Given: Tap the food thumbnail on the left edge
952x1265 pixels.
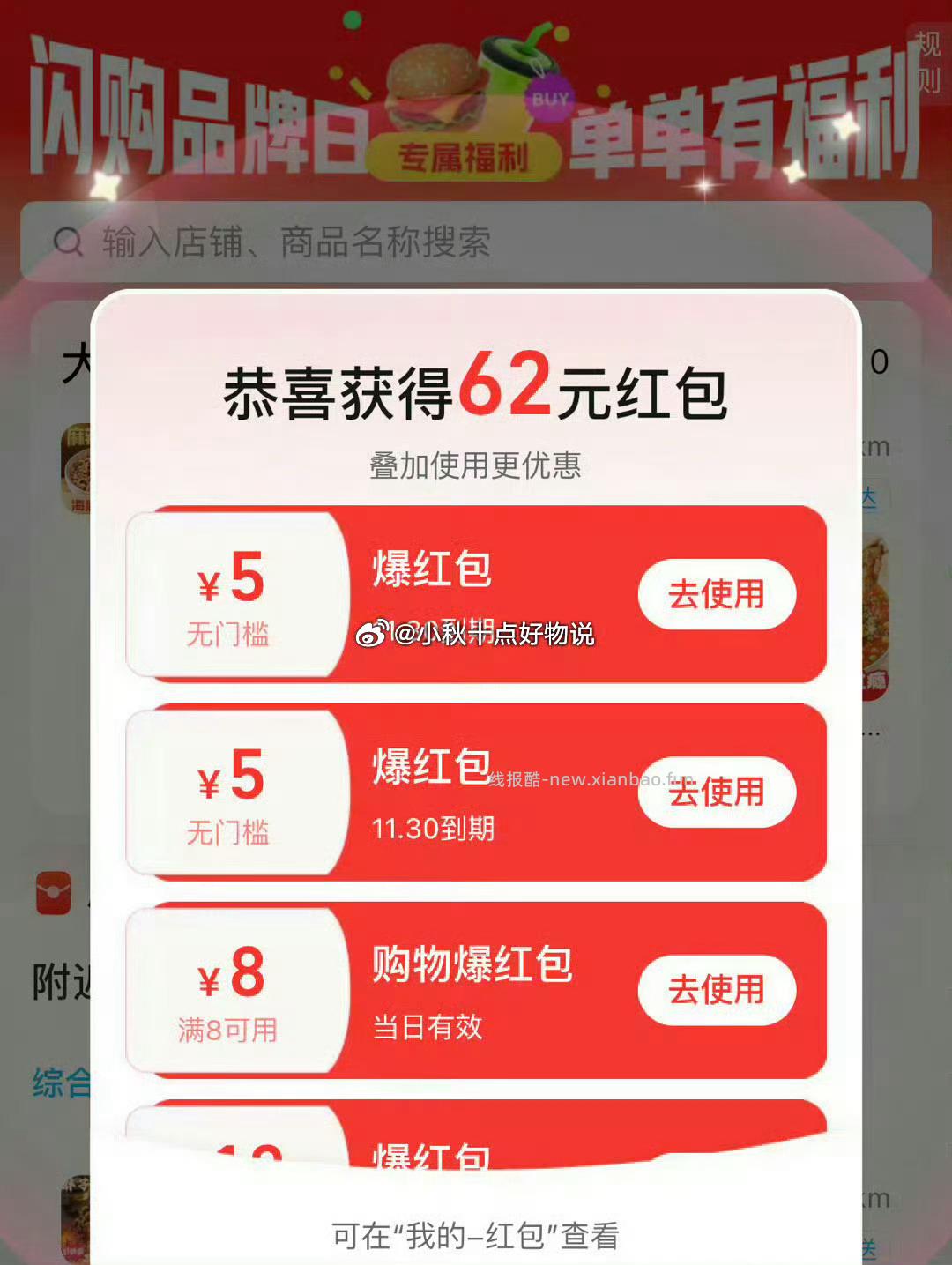Looking at the screenshot, I should click(75, 467).
